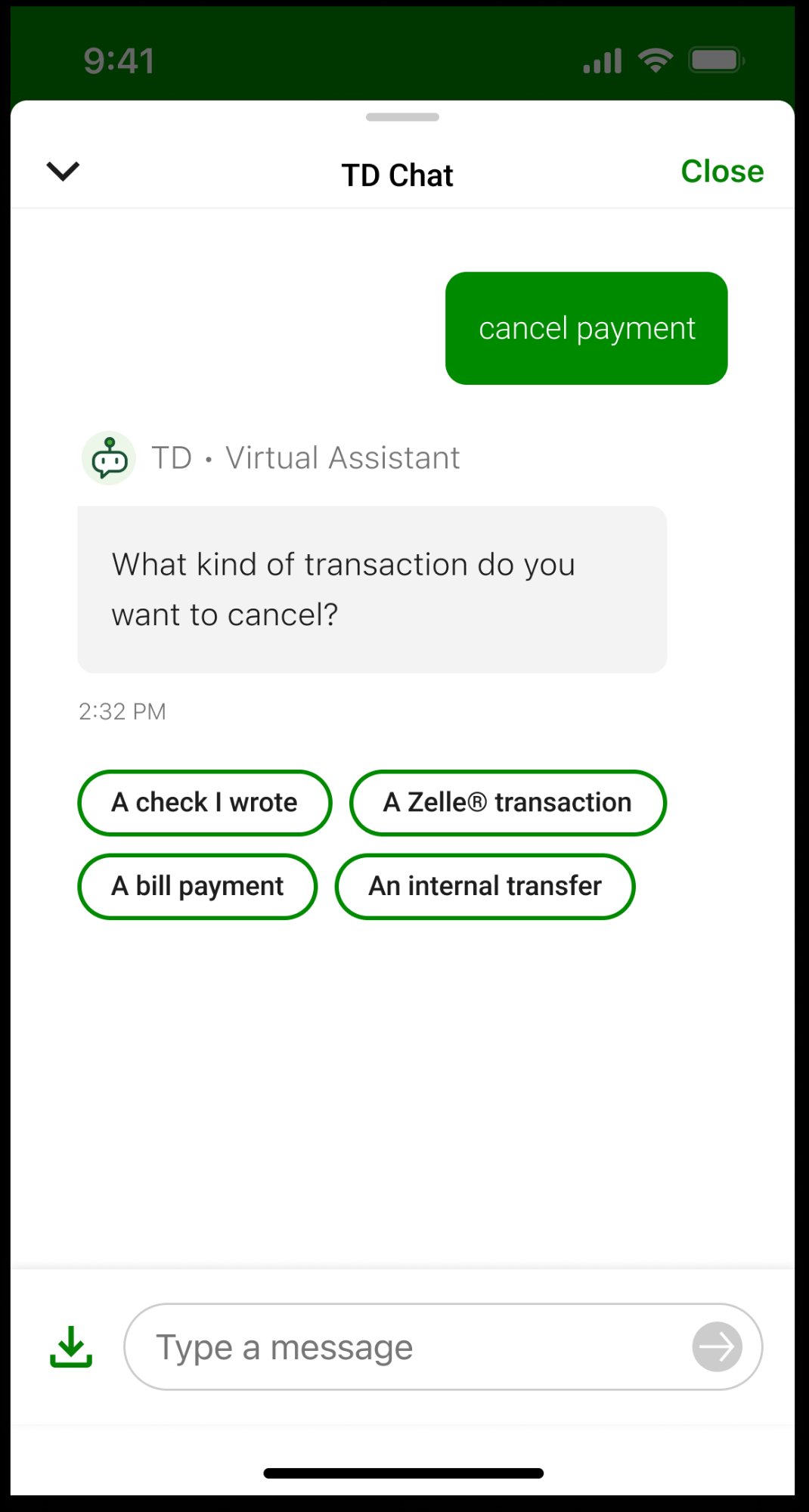The height and width of the screenshot is (1512, 809).
Task: Select "A check I wrote" option
Action: pyautogui.click(x=204, y=803)
